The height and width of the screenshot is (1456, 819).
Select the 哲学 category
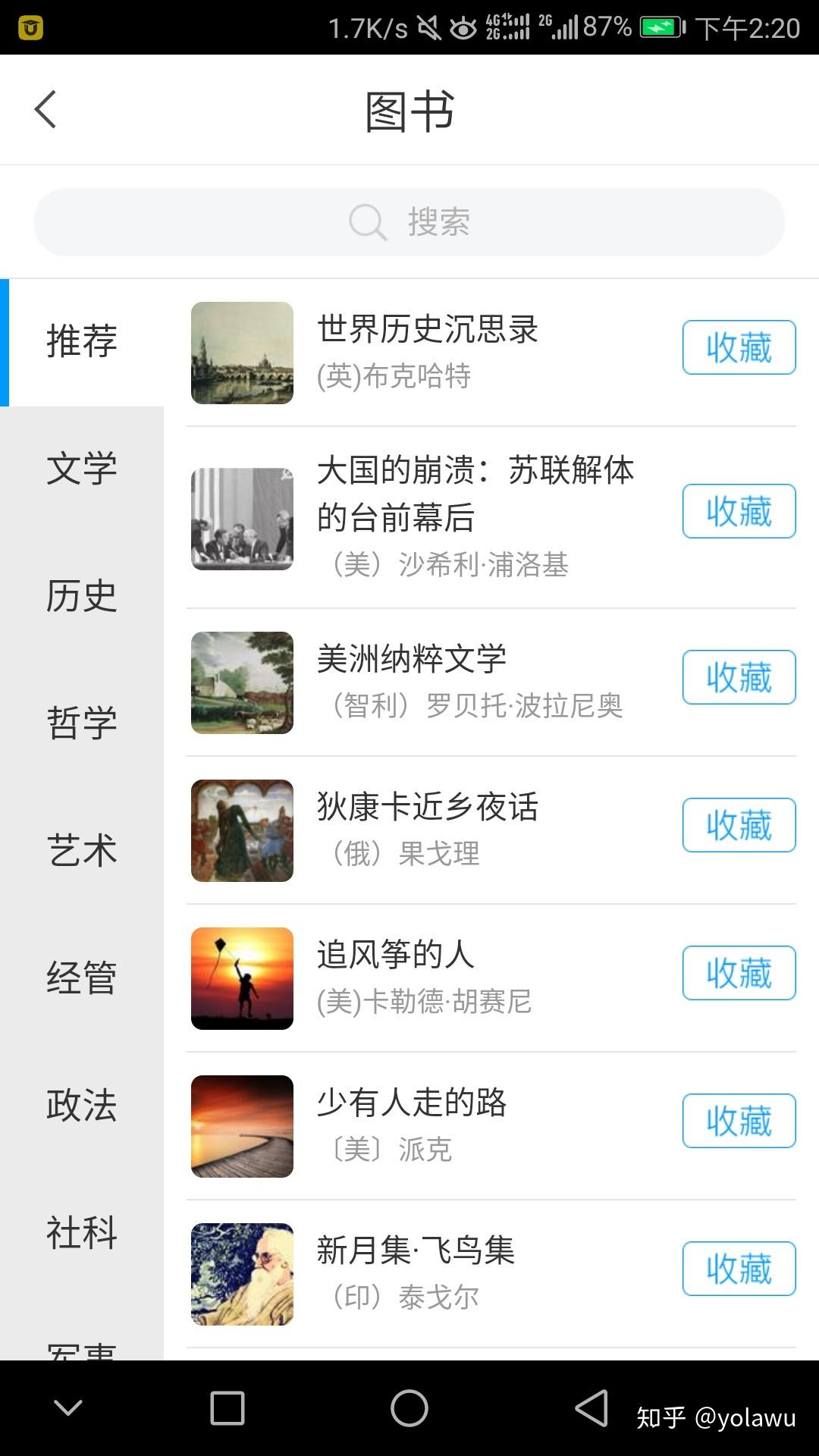tap(82, 723)
